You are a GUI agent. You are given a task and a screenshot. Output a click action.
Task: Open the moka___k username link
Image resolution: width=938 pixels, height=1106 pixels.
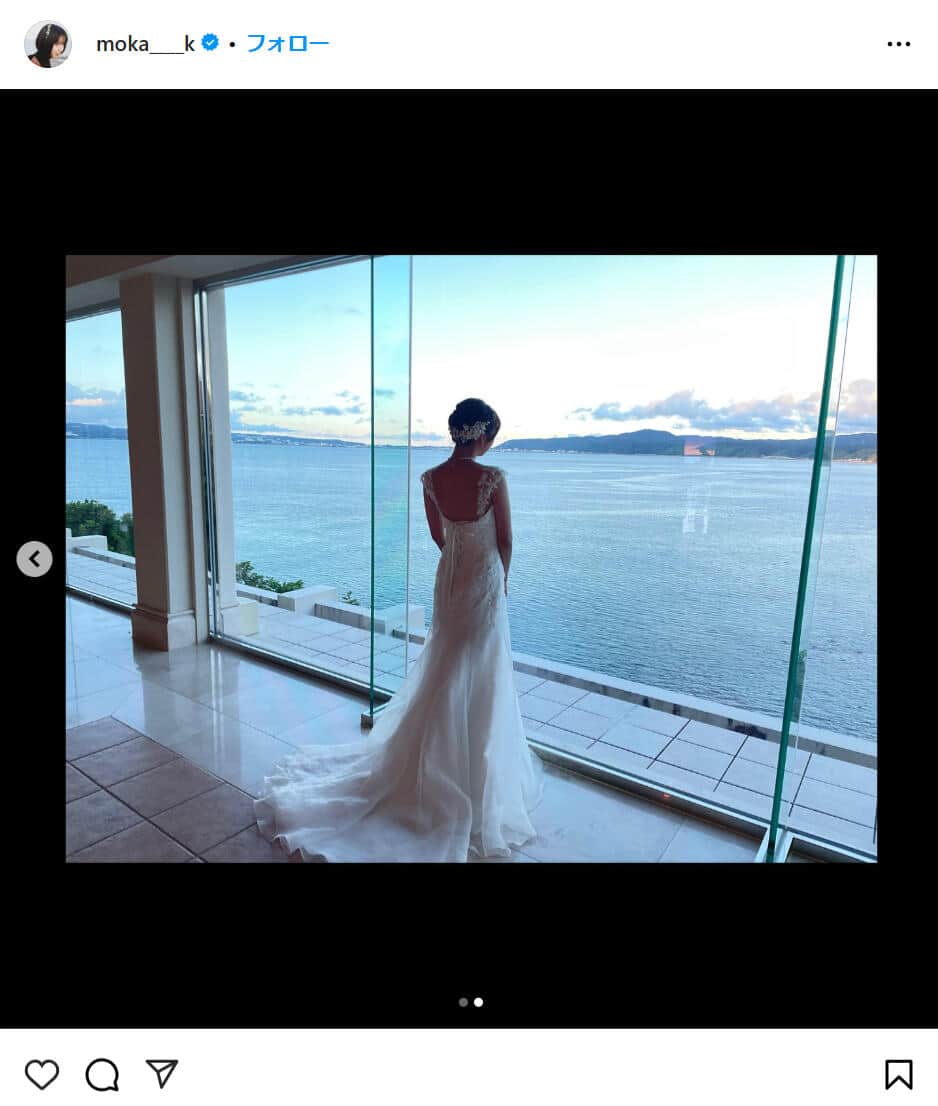point(145,44)
